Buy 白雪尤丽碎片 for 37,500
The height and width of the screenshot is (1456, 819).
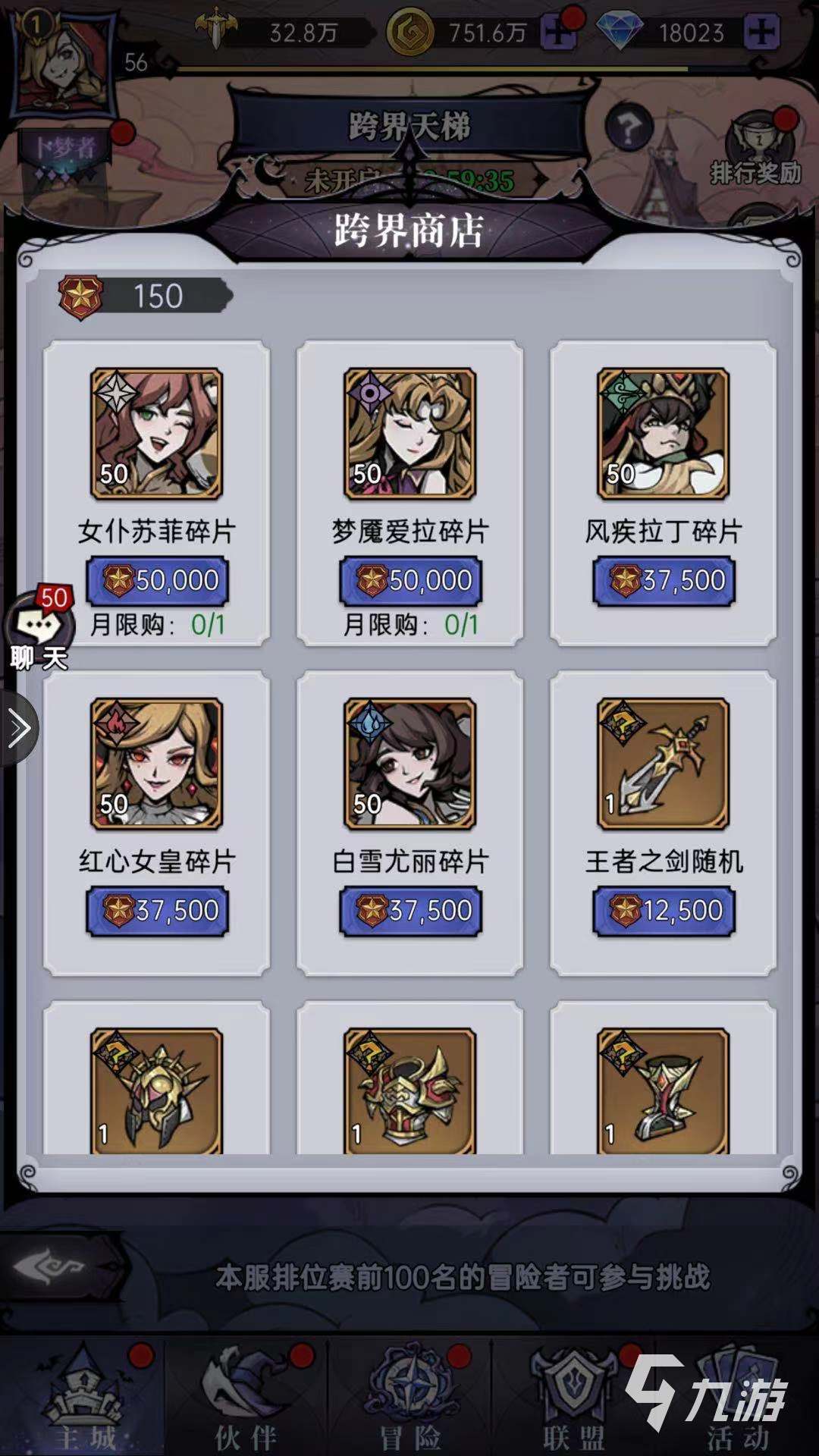[410, 911]
